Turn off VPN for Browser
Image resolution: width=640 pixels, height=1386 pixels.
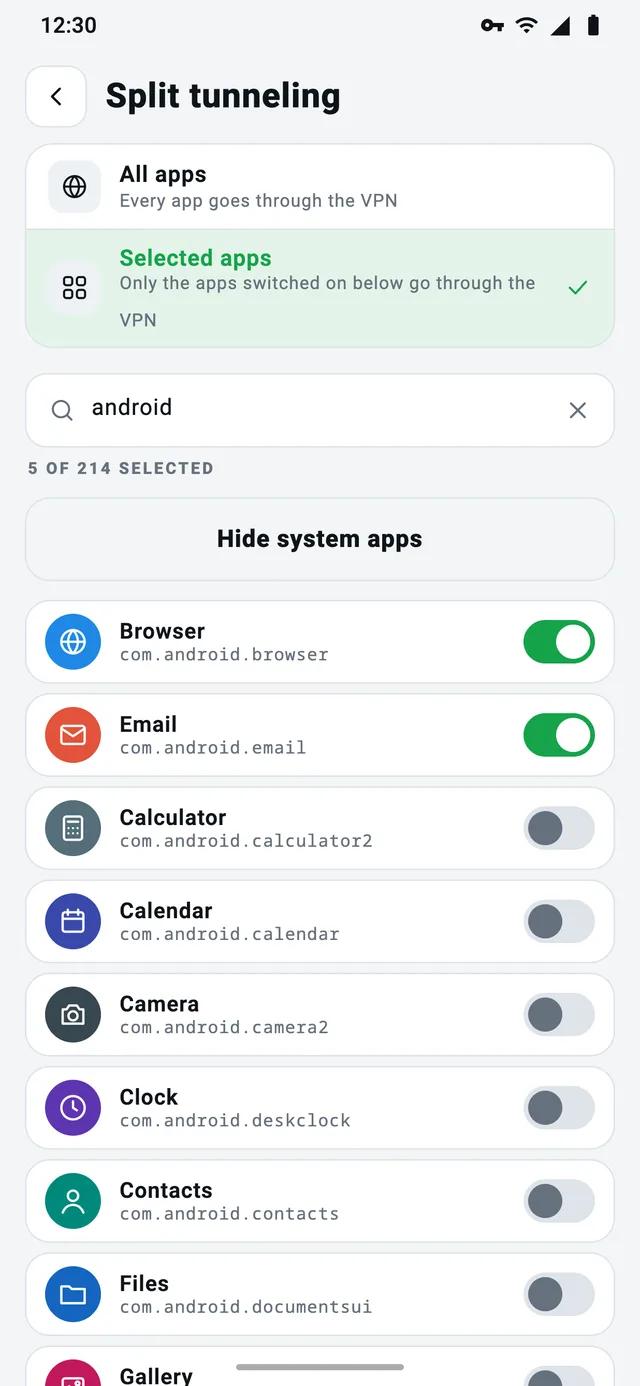(x=559, y=642)
